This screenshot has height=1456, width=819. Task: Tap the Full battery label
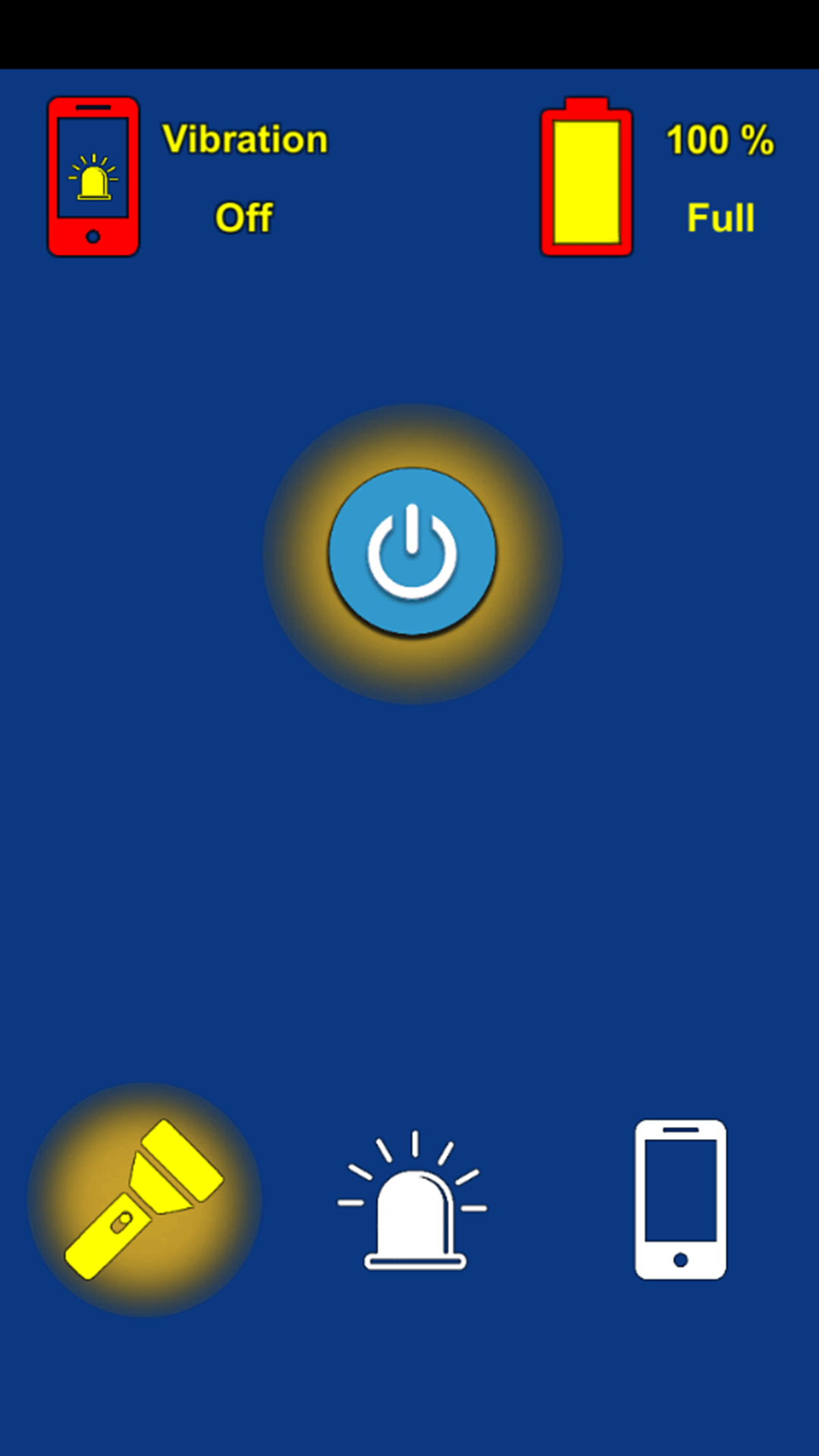(x=719, y=218)
